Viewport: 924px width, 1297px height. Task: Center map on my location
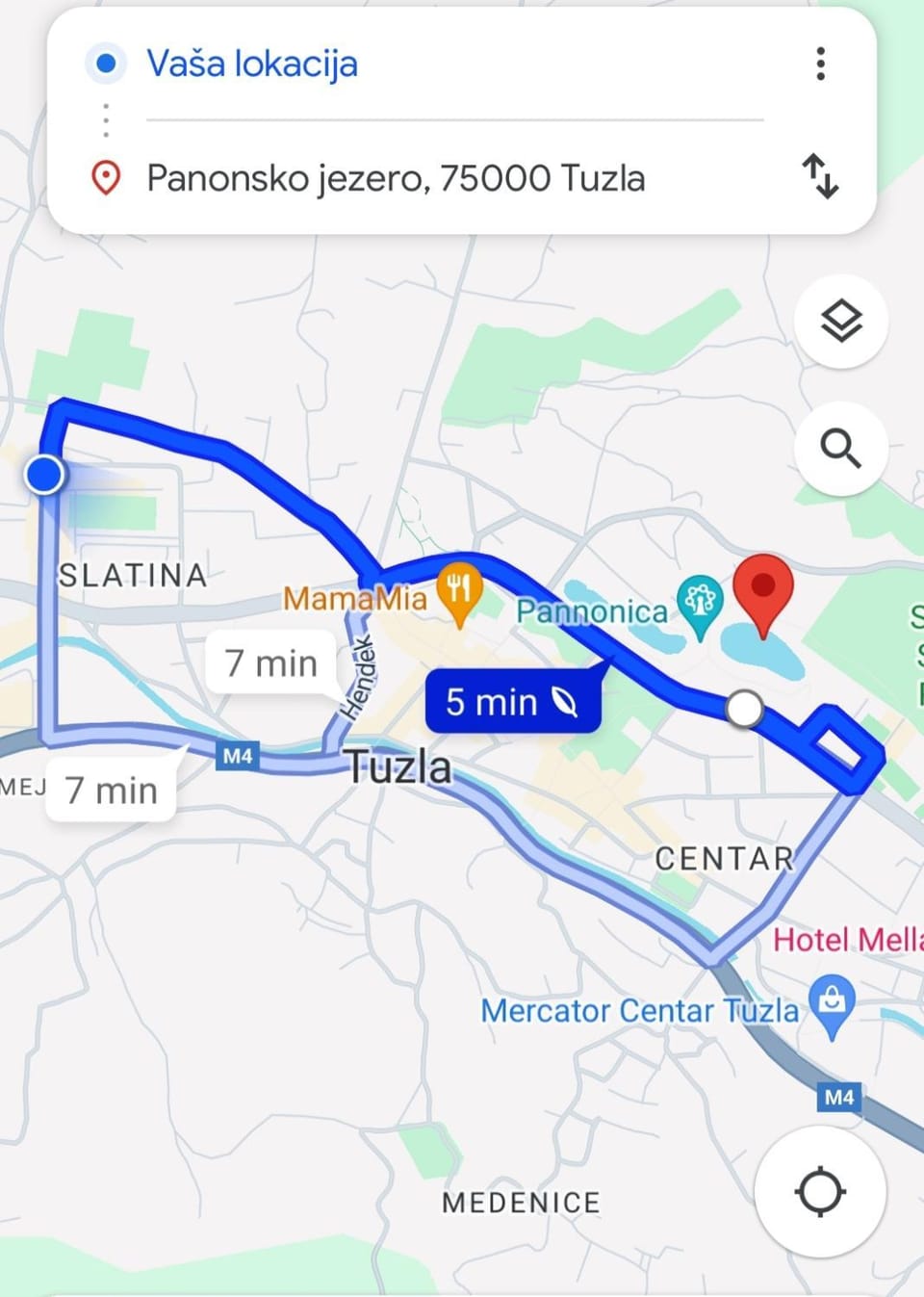[x=820, y=1191]
